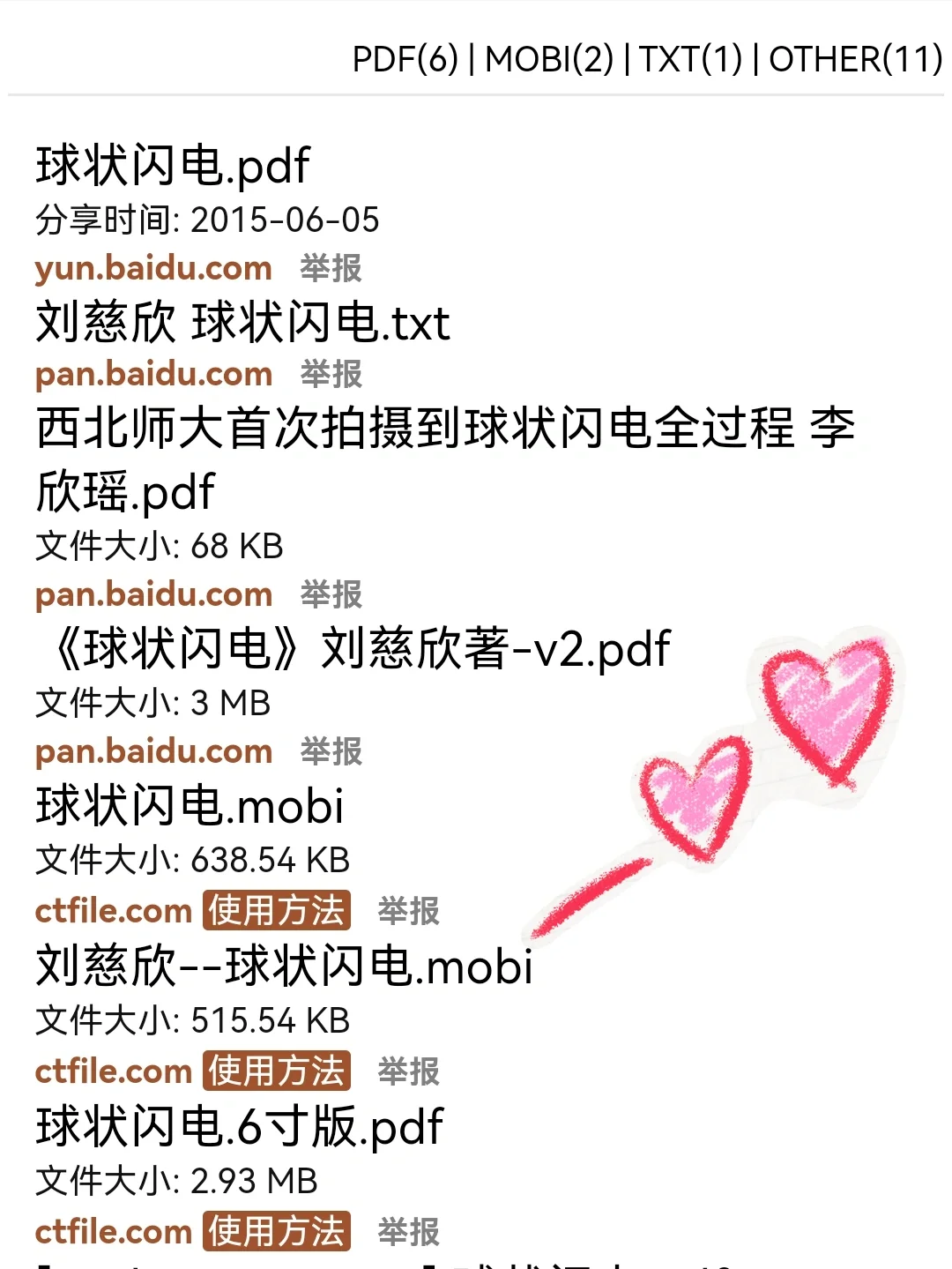952x1269 pixels.
Task: Switch to the OTHER(11) filter
Action: pyautogui.click(x=855, y=59)
